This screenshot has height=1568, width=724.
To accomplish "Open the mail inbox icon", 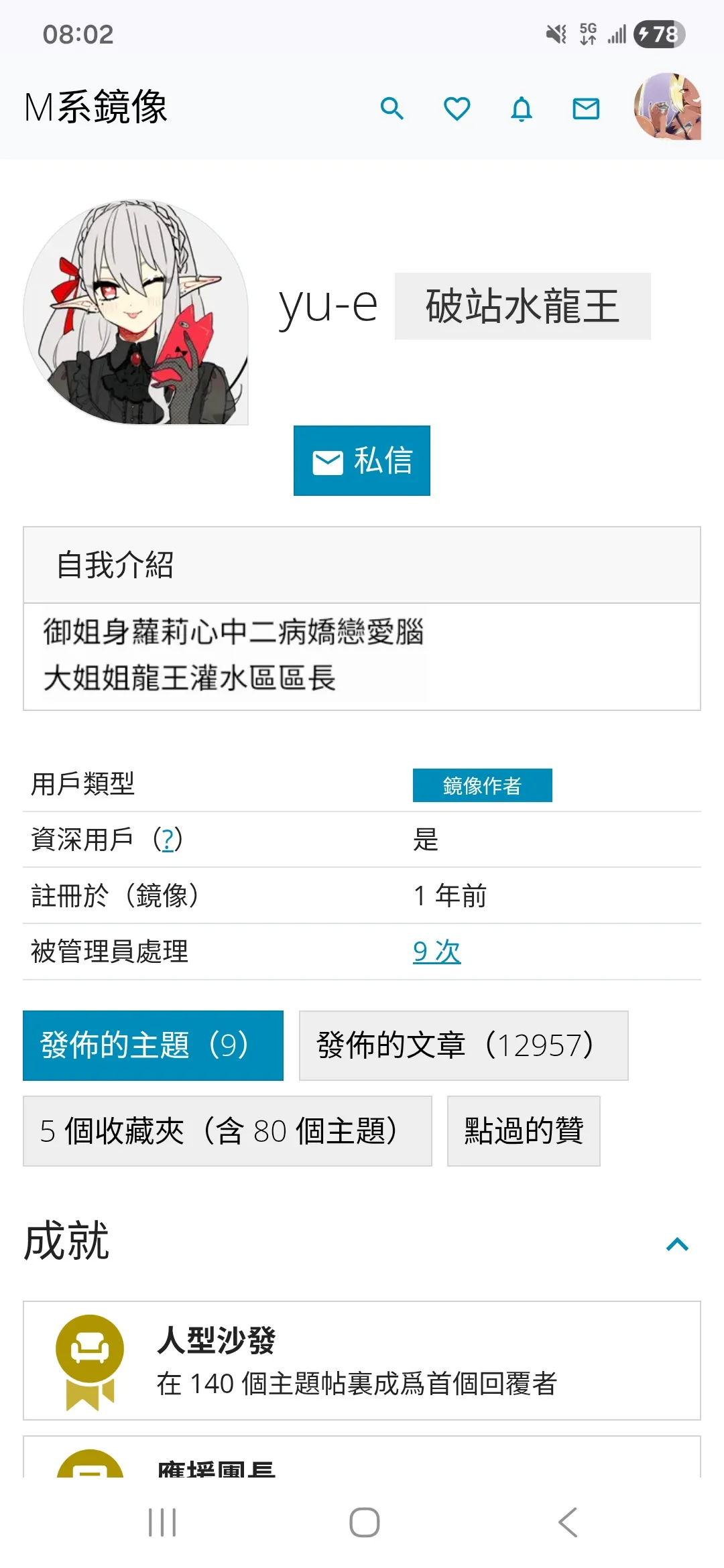I will 586,108.
